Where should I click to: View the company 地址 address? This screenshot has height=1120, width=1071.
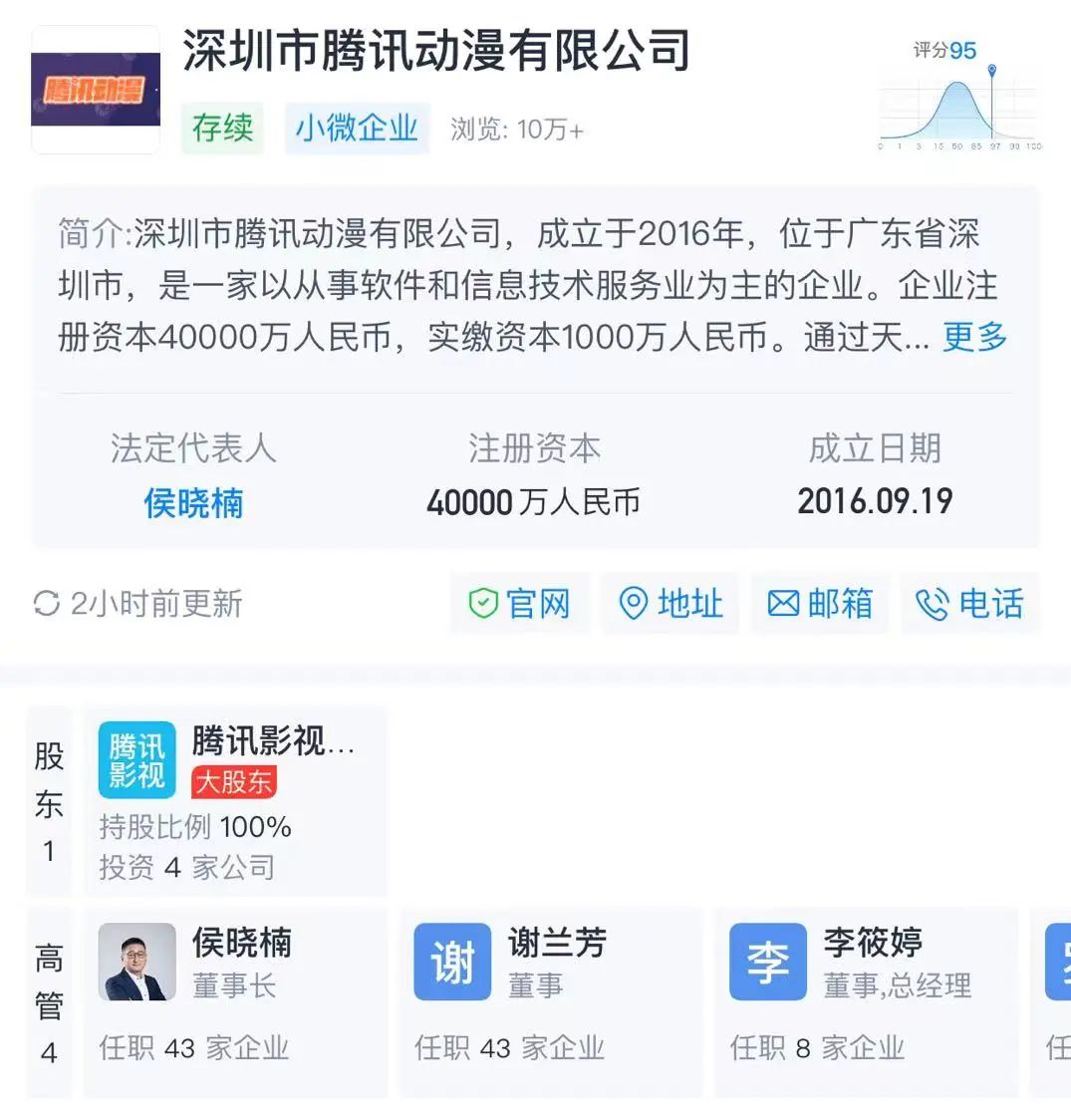tap(670, 603)
